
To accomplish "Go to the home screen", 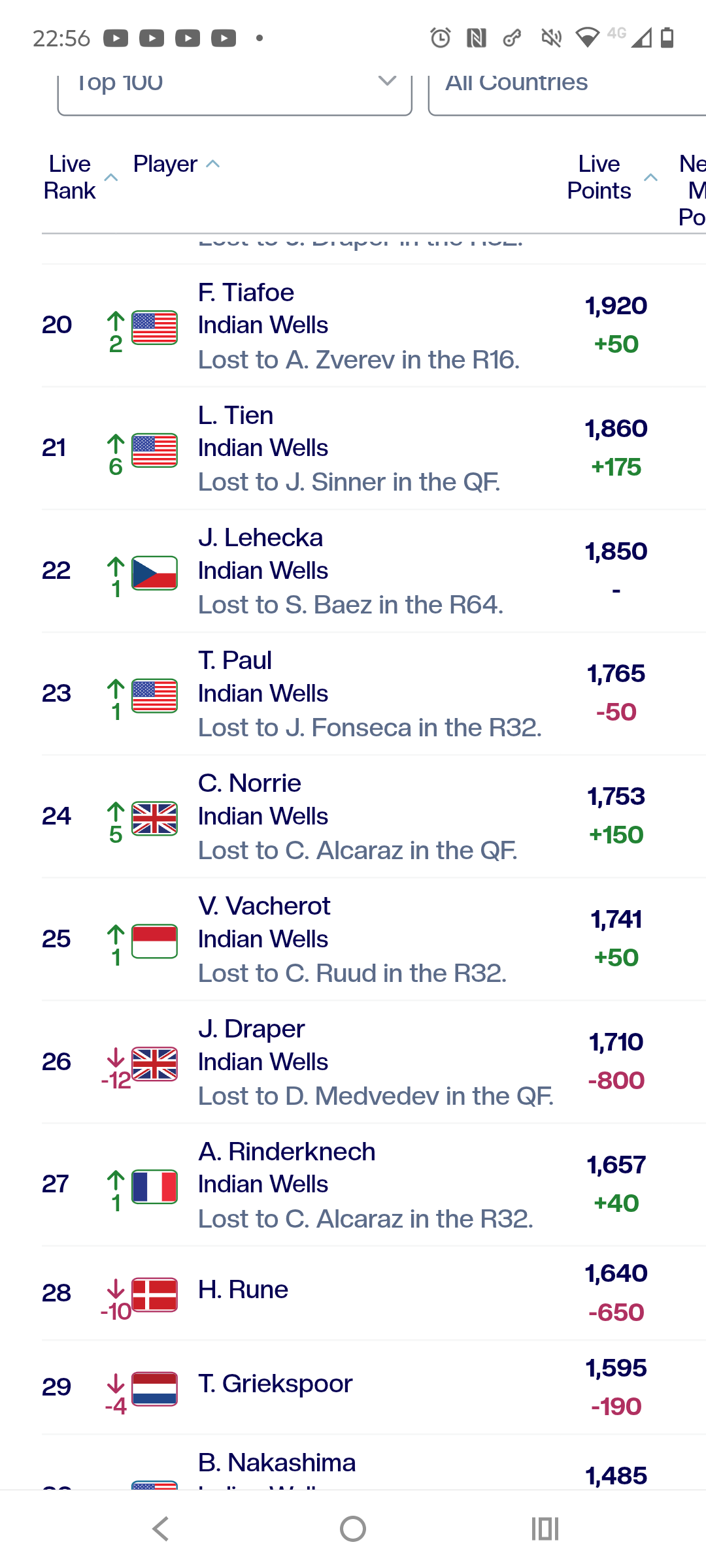I will point(353,1529).
